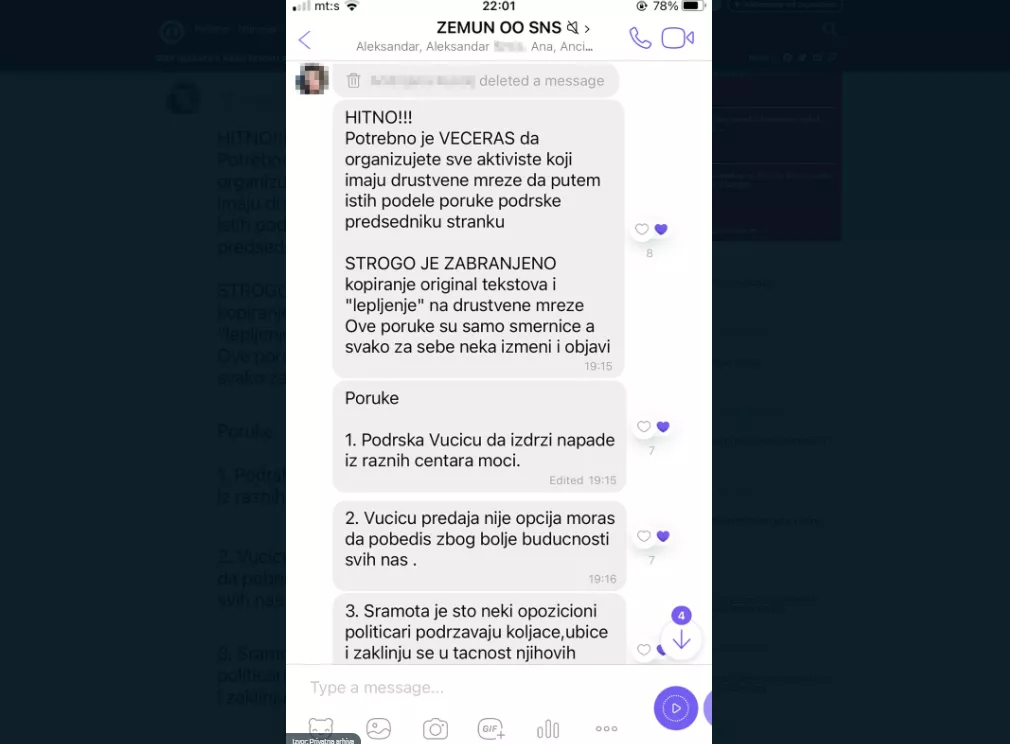Focus the Type a message field

click(470, 688)
